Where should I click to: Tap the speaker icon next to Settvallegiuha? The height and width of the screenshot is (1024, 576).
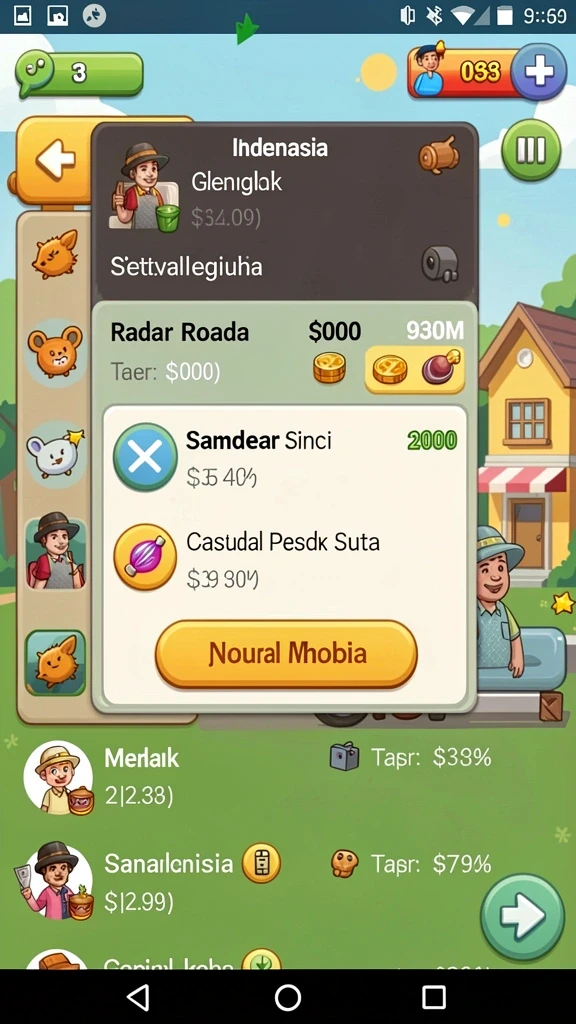pos(440,264)
